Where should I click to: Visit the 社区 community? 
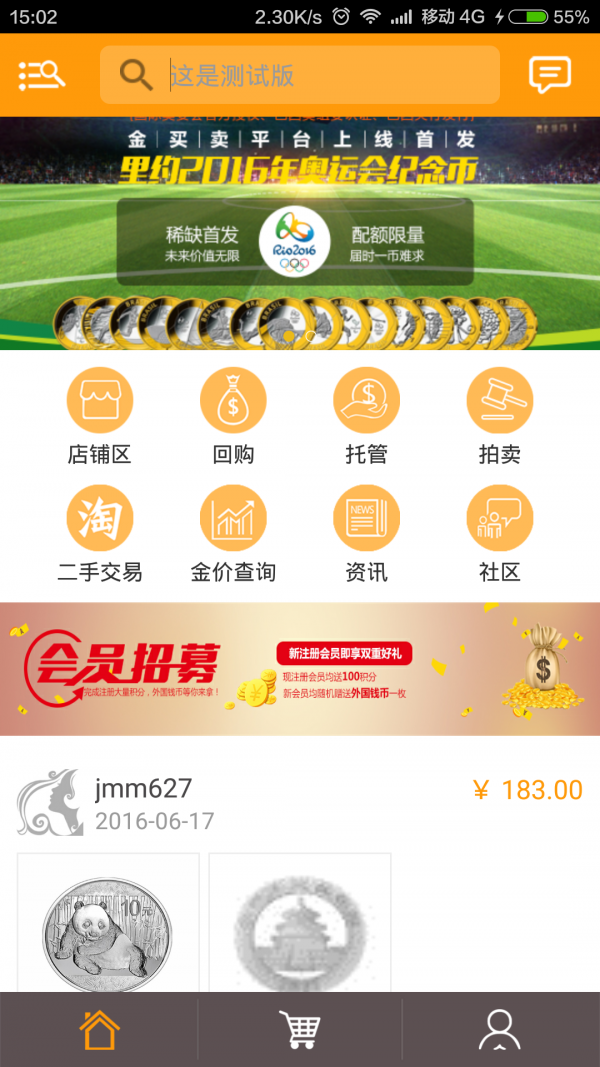point(500,534)
